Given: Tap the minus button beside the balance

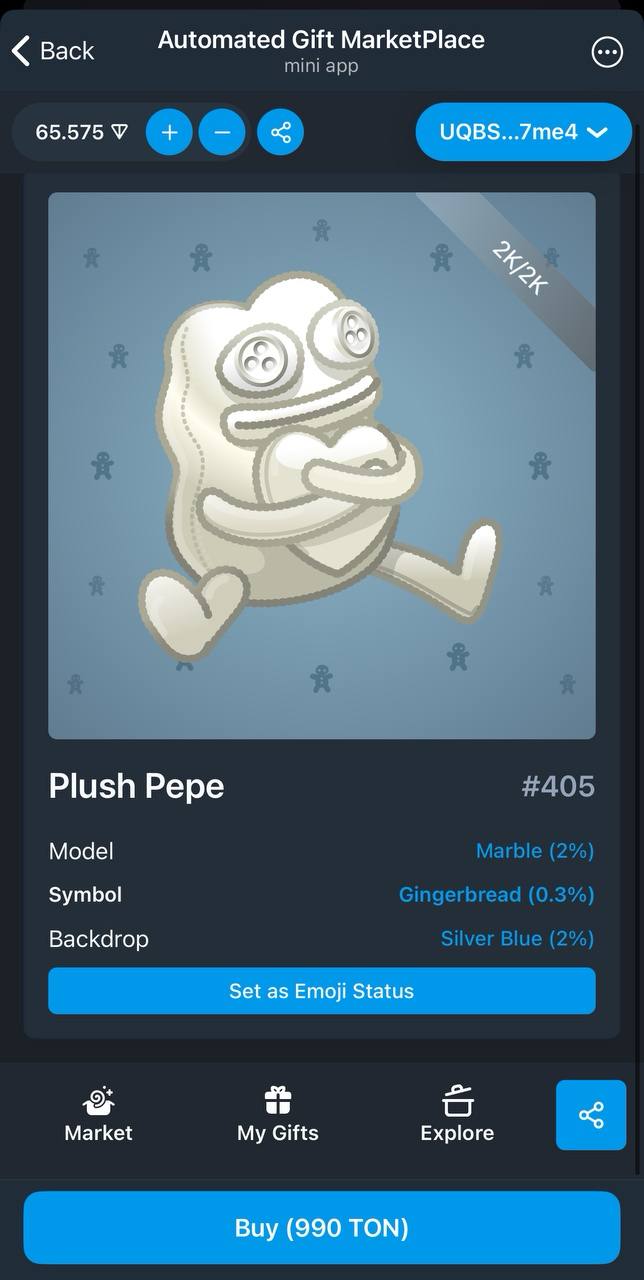Looking at the screenshot, I should pos(222,132).
